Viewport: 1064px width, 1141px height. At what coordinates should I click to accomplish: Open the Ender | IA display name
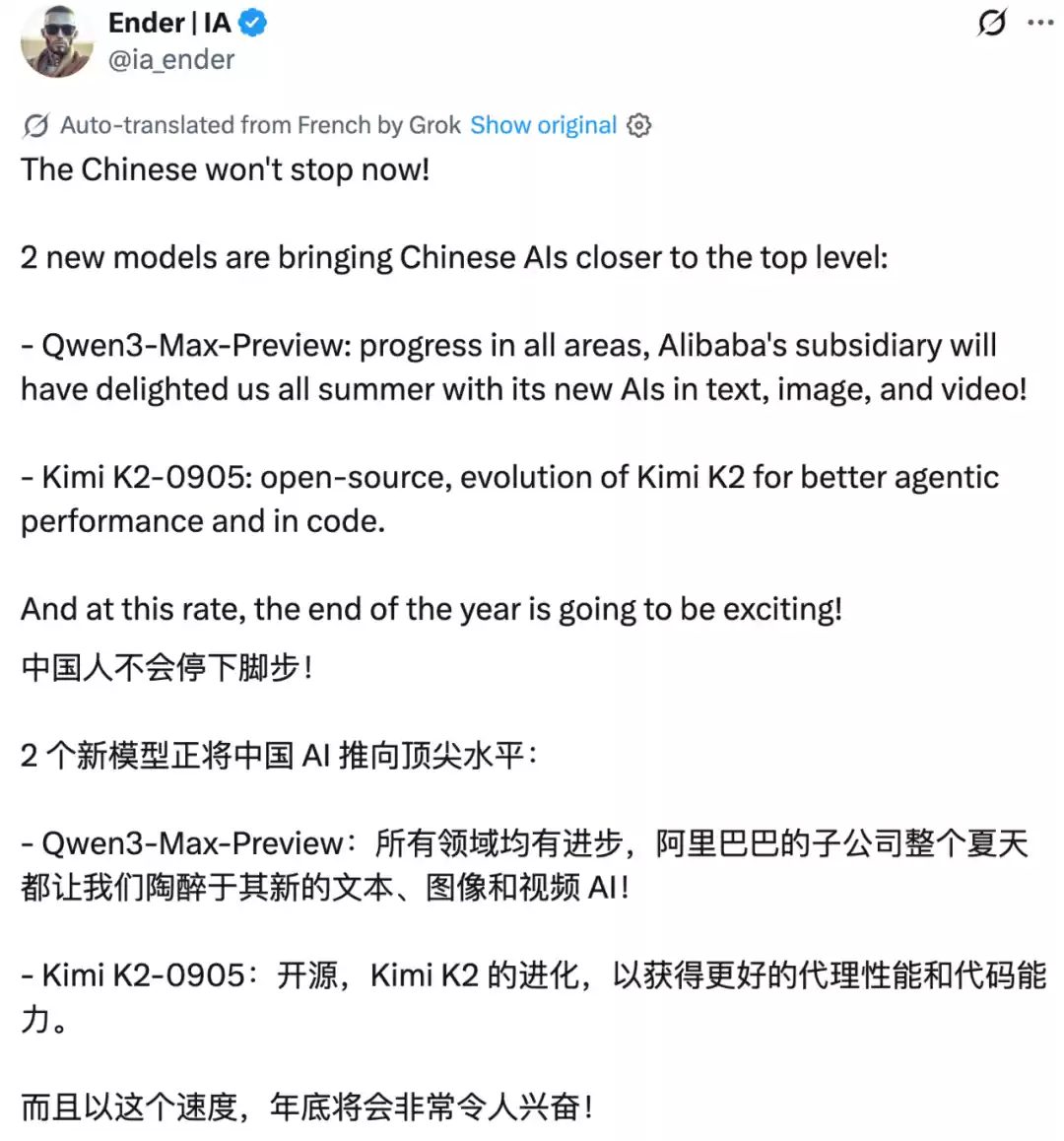pyautogui.click(x=169, y=23)
